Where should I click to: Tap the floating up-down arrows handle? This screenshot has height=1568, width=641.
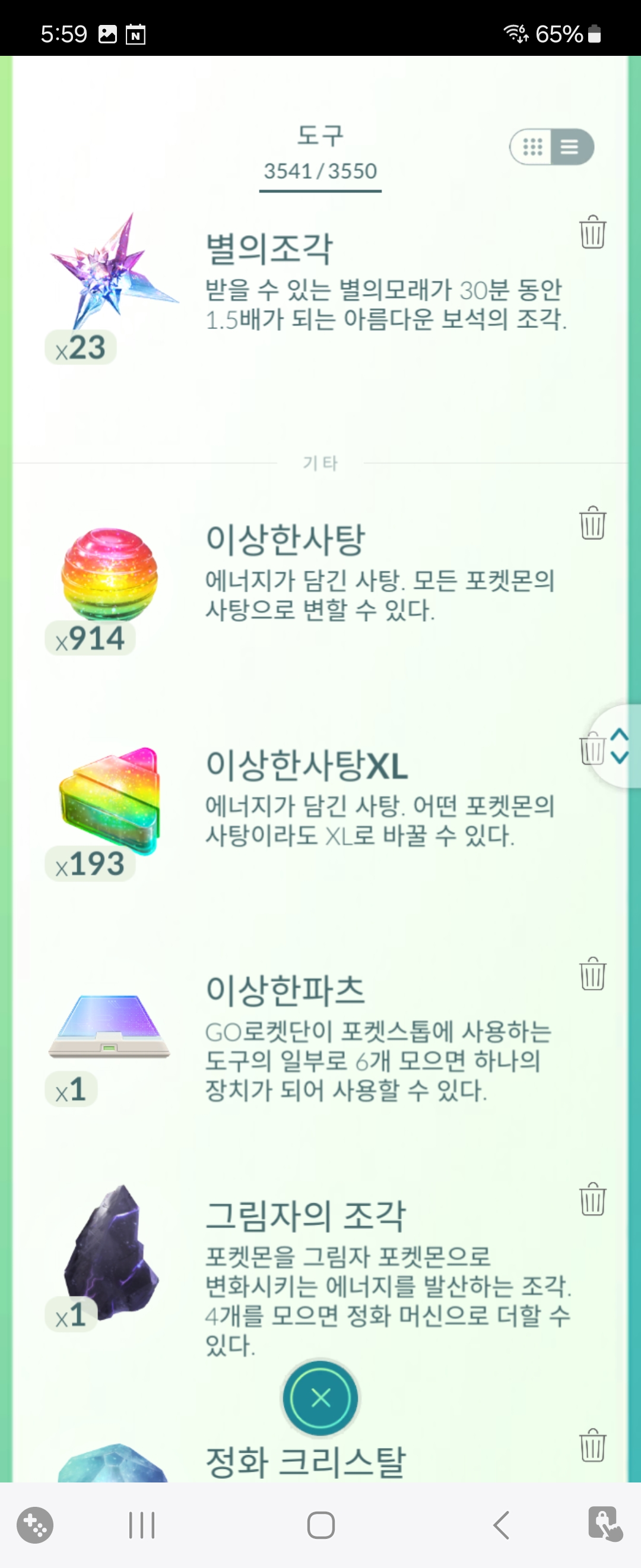tap(620, 746)
